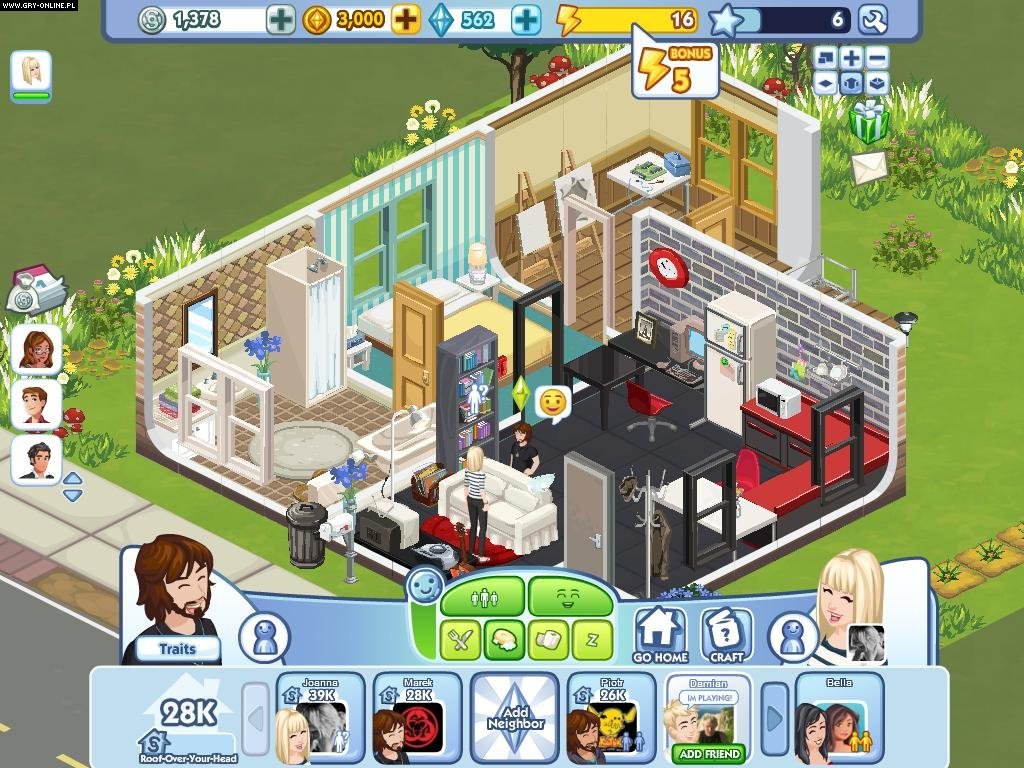Open the green gift box
The height and width of the screenshot is (768, 1024).
[x=869, y=122]
